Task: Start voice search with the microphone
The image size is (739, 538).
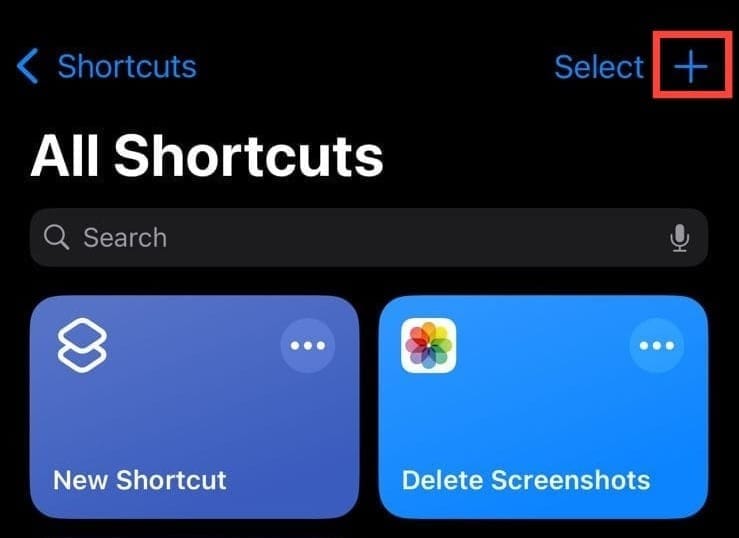Action: pyautogui.click(x=680, y=237)
